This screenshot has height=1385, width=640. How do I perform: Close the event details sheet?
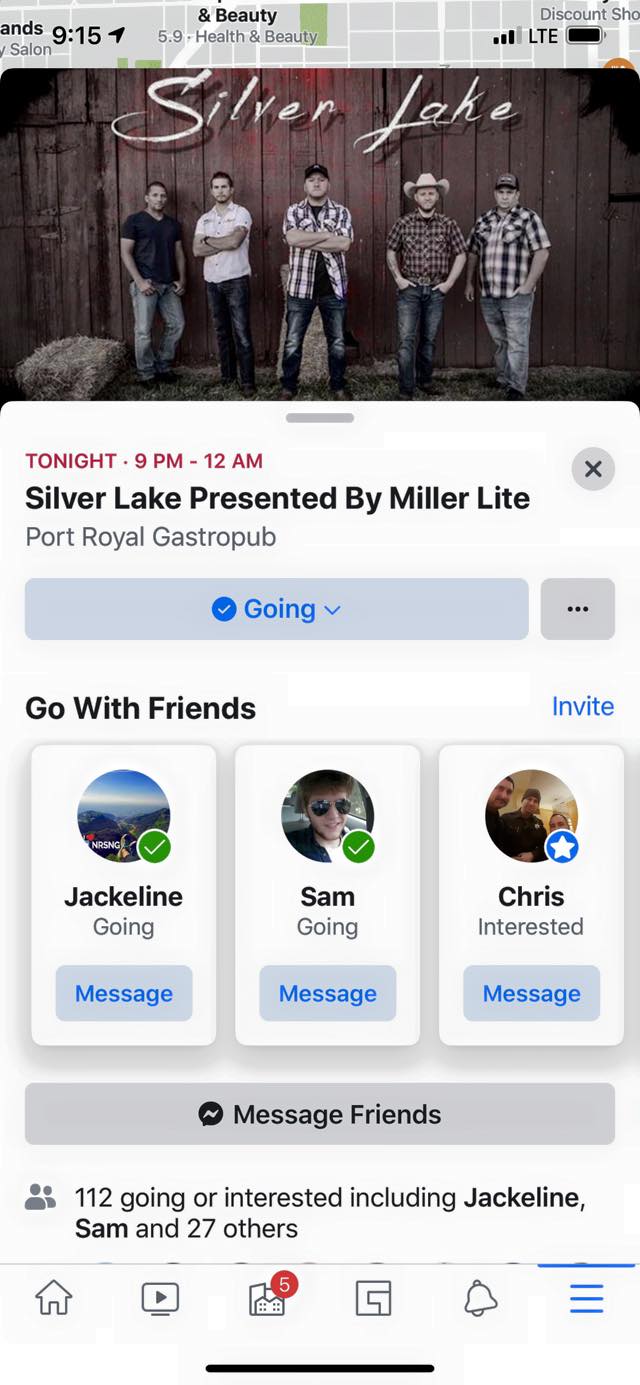coord(593,469)
